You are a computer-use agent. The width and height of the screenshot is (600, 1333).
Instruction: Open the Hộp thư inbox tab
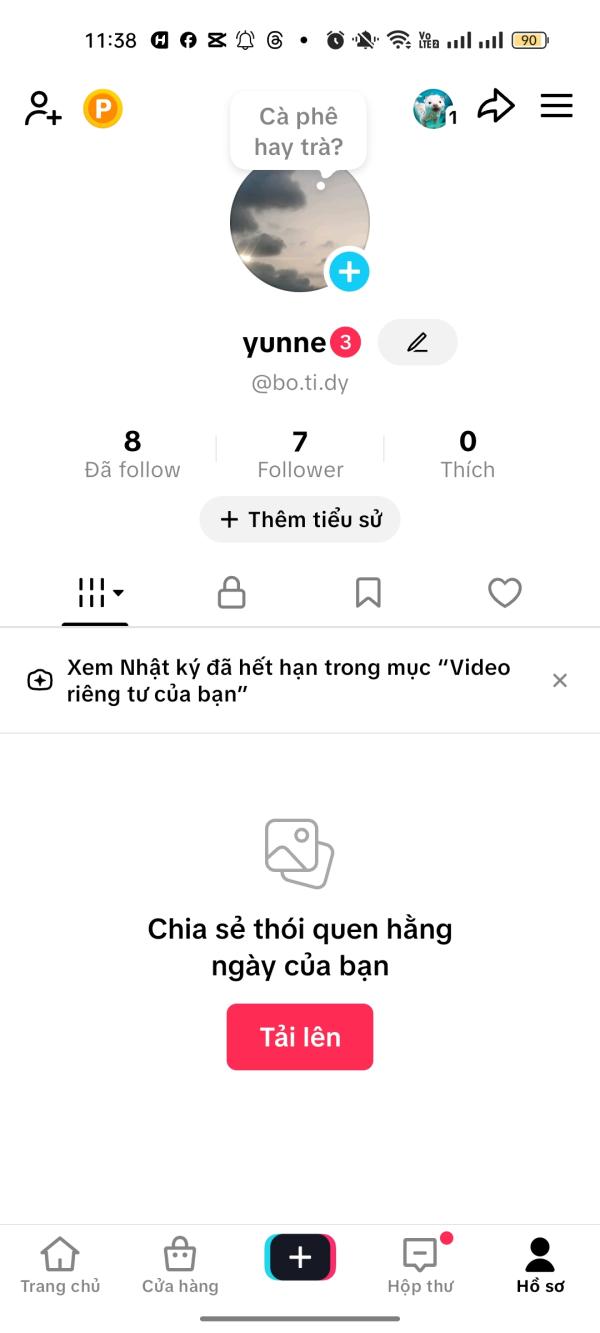click(x=420, y=1265)
